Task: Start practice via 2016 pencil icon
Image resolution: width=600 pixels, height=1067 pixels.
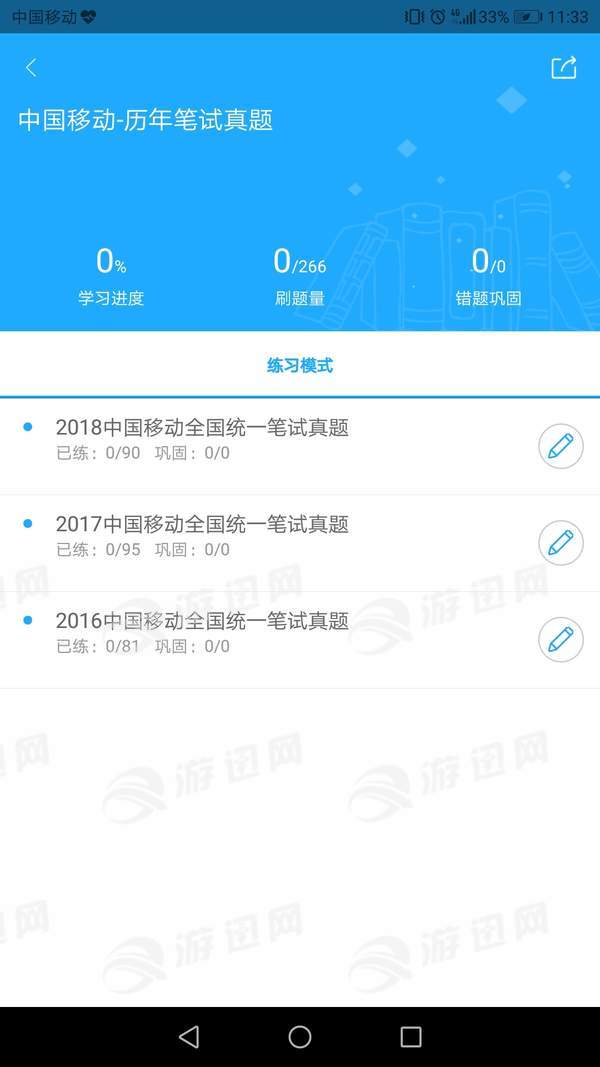Action: tap(561, 640)
